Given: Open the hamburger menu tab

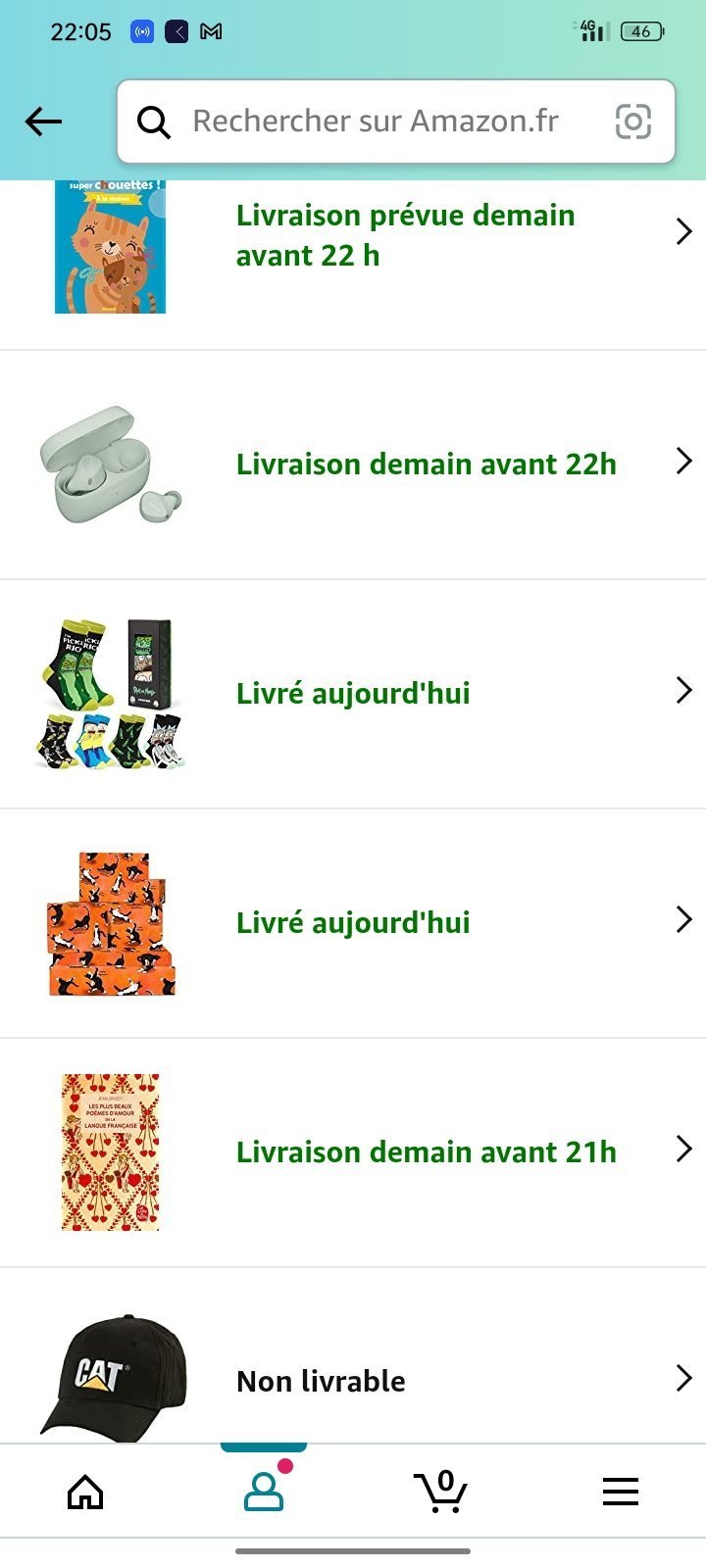Looking at the screenshot, I should [x=621, y=1492].
